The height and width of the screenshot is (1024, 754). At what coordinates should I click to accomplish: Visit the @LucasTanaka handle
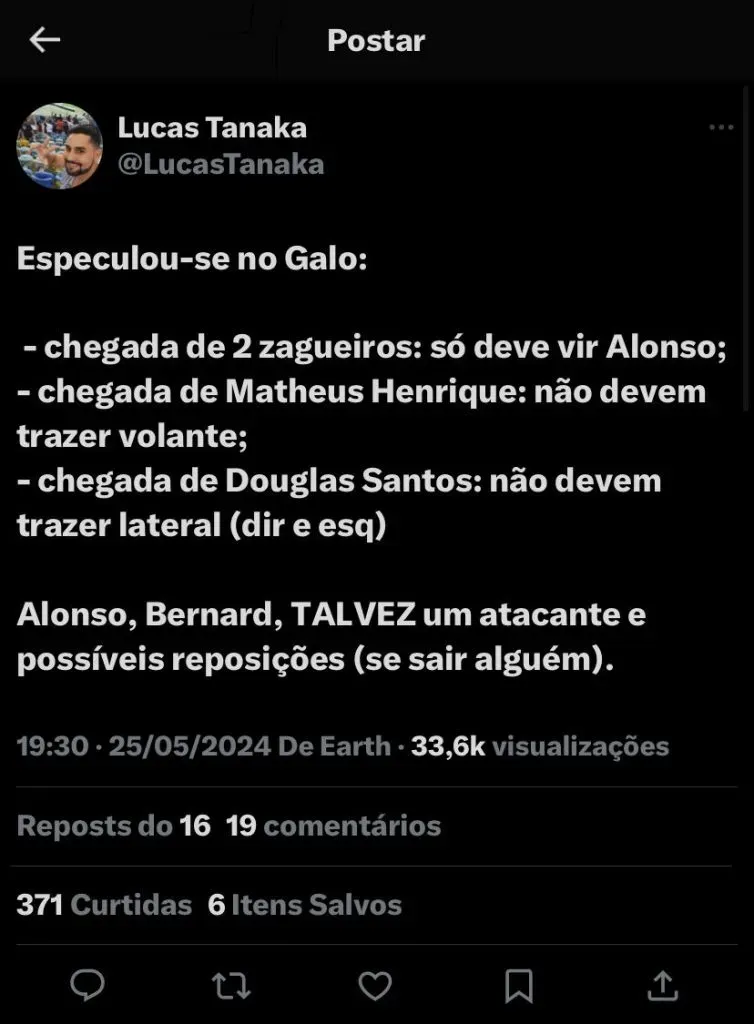pos(222,164)
